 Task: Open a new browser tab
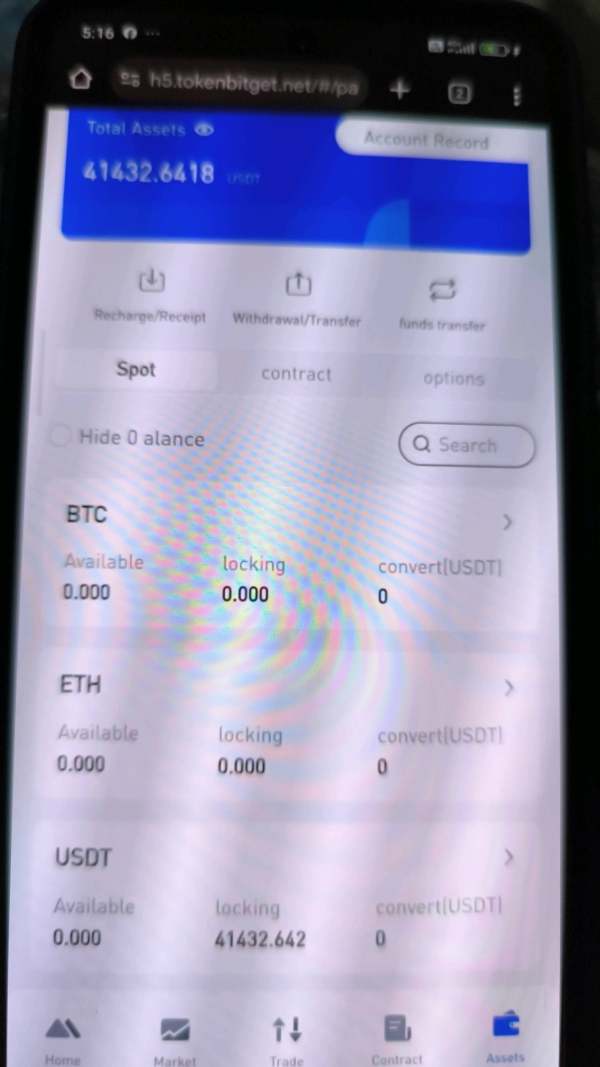point(400,88)
